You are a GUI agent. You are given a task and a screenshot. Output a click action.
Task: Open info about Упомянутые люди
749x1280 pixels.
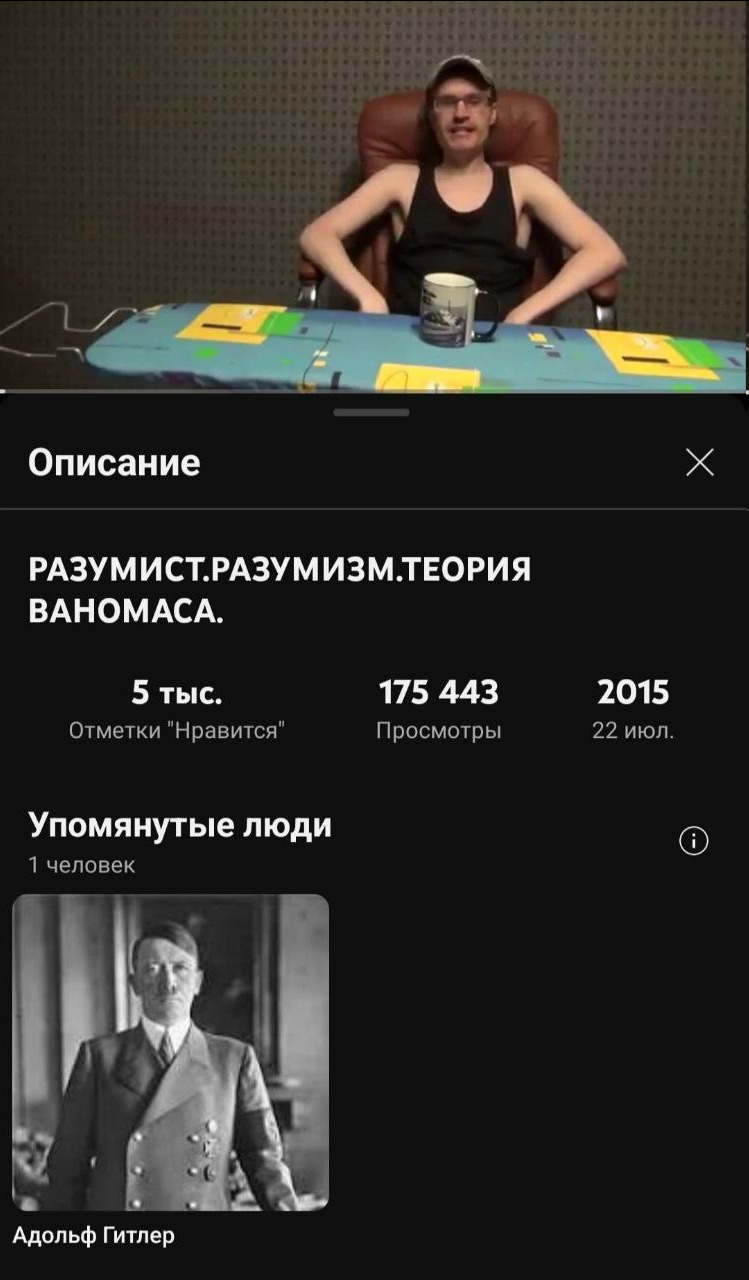693,842
